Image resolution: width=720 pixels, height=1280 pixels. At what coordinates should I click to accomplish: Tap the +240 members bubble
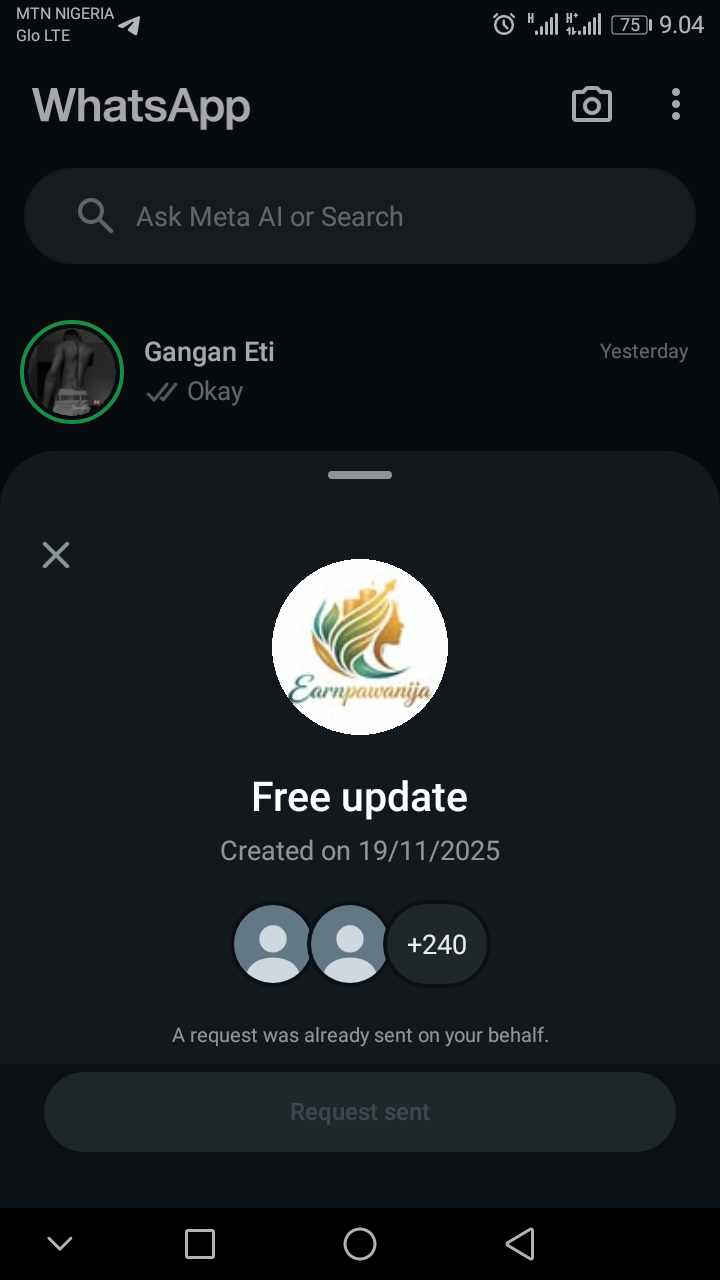[x=437, y=944]
